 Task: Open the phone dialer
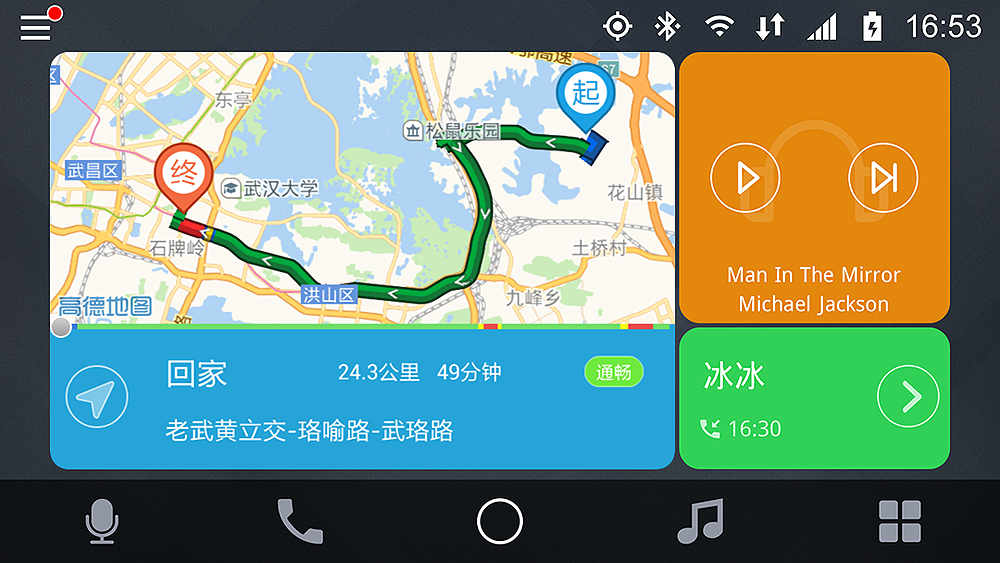[300, 521]
